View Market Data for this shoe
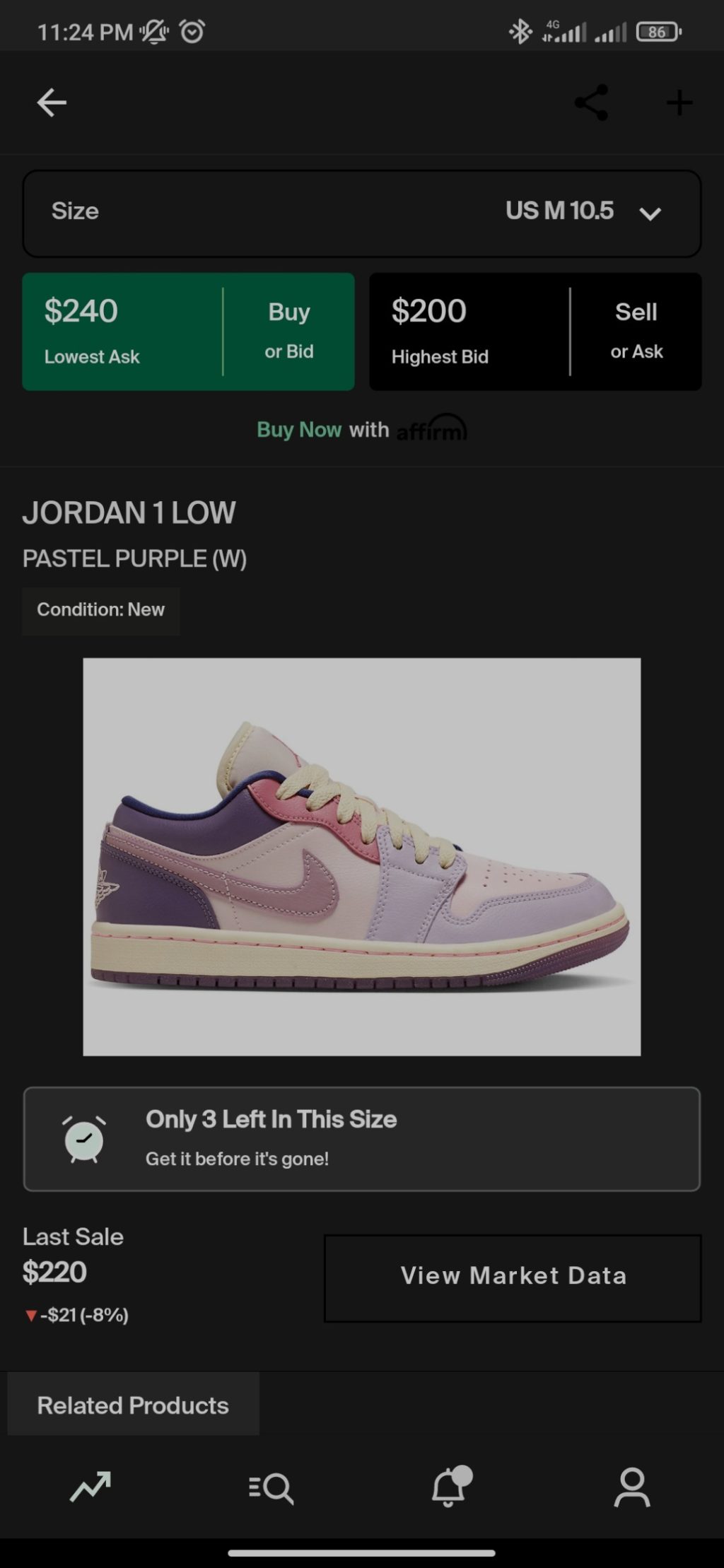724x1568 pixels. tap(513, 1277)
